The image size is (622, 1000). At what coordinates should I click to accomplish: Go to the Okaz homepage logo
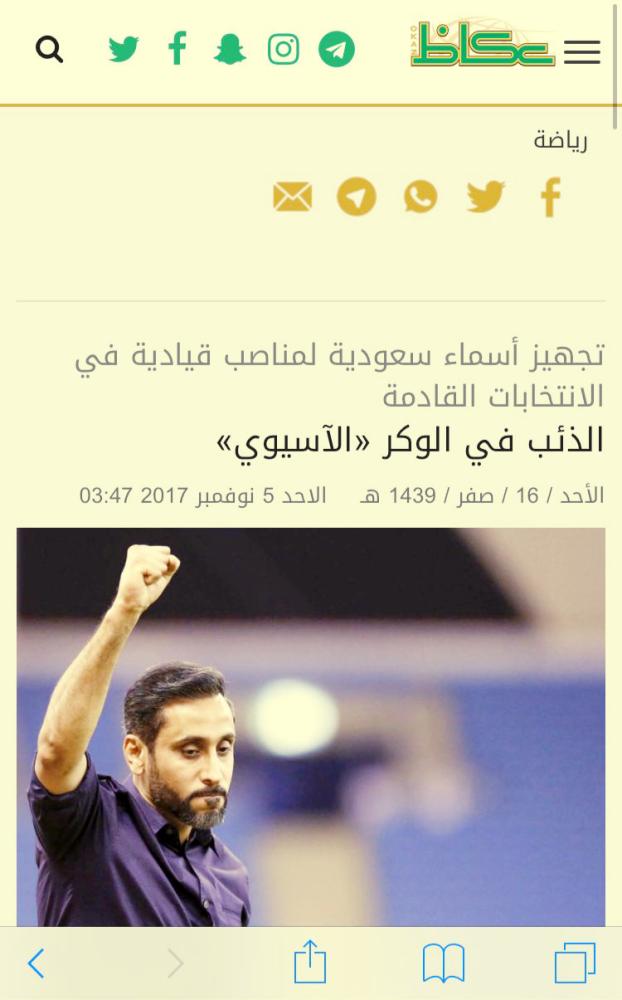click(x=482, y=45)
